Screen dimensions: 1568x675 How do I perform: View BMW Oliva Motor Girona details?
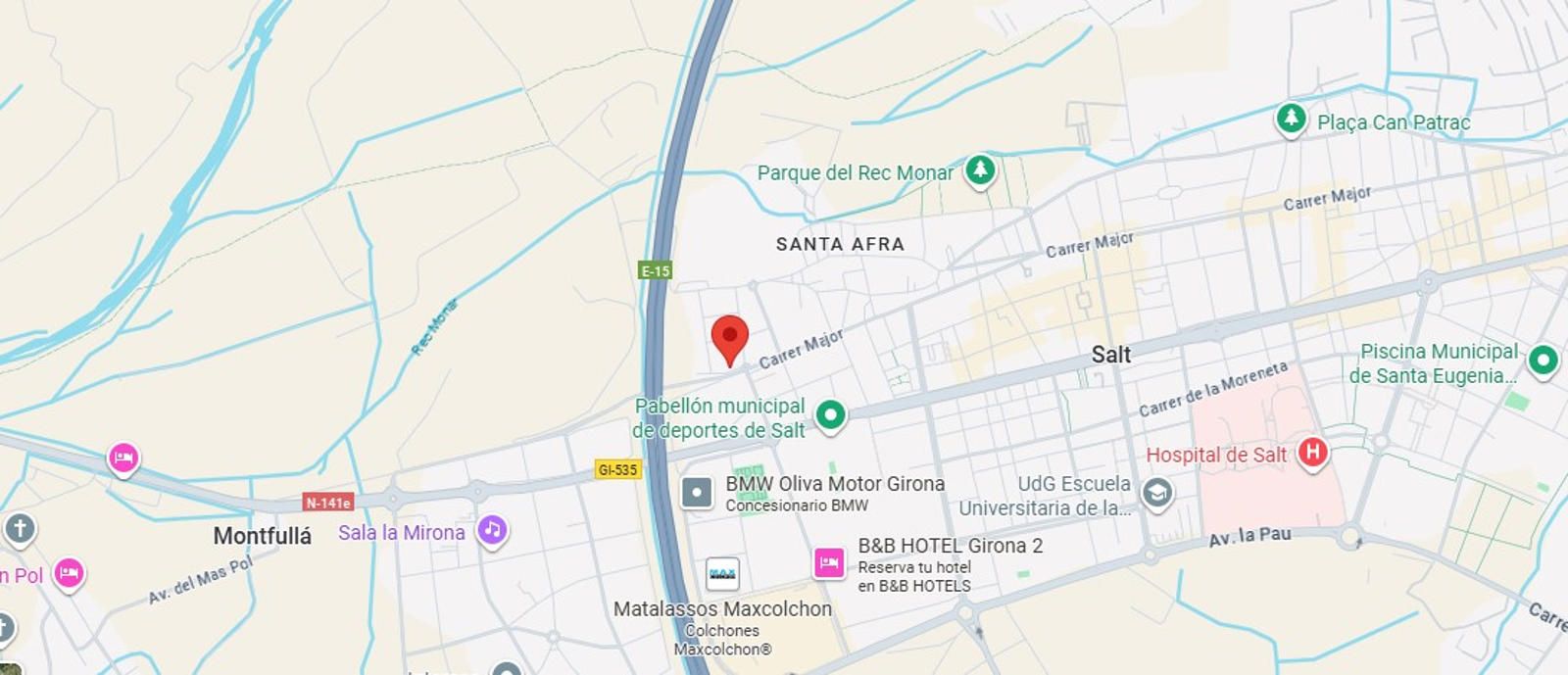[x=697, y=492]
